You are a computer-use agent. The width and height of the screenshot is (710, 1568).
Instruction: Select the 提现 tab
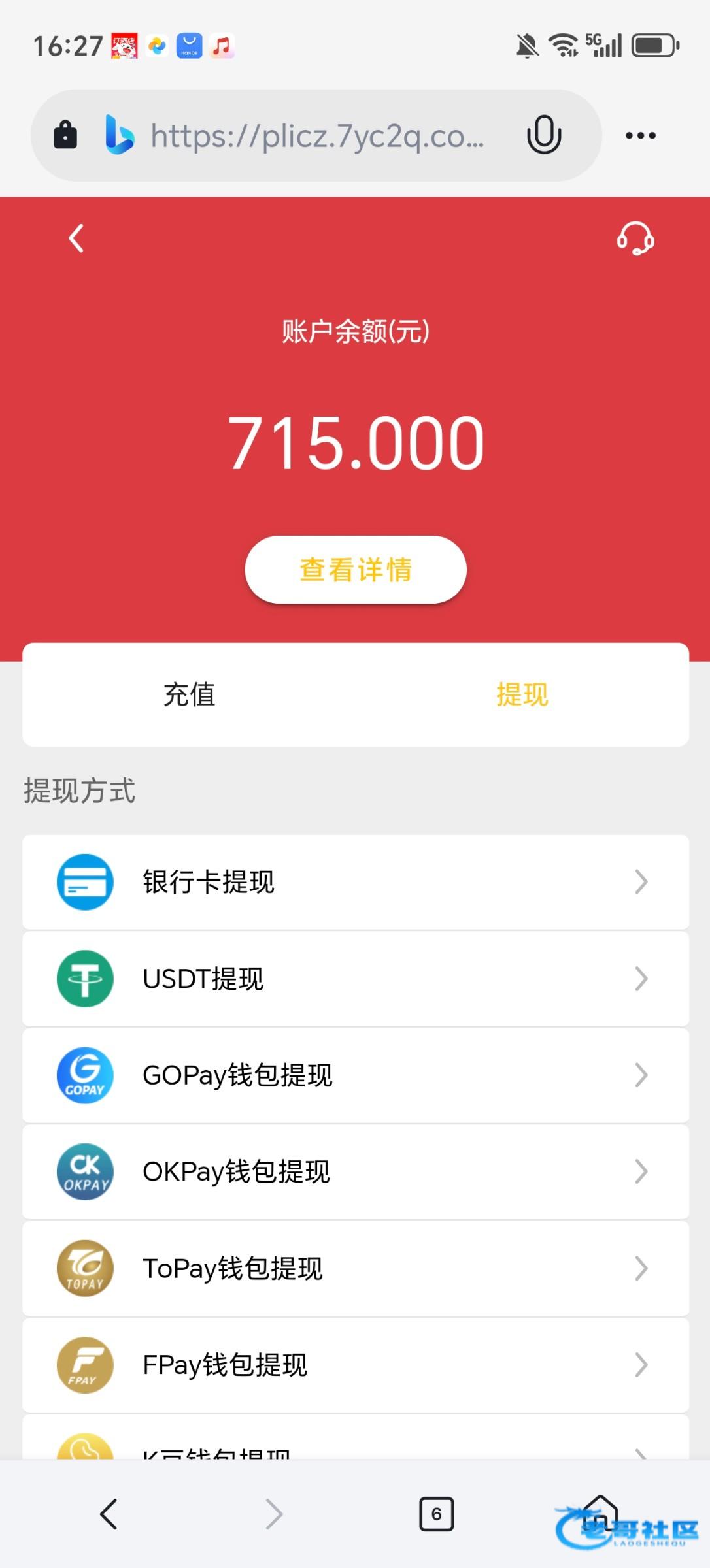(x=522, y=694)
